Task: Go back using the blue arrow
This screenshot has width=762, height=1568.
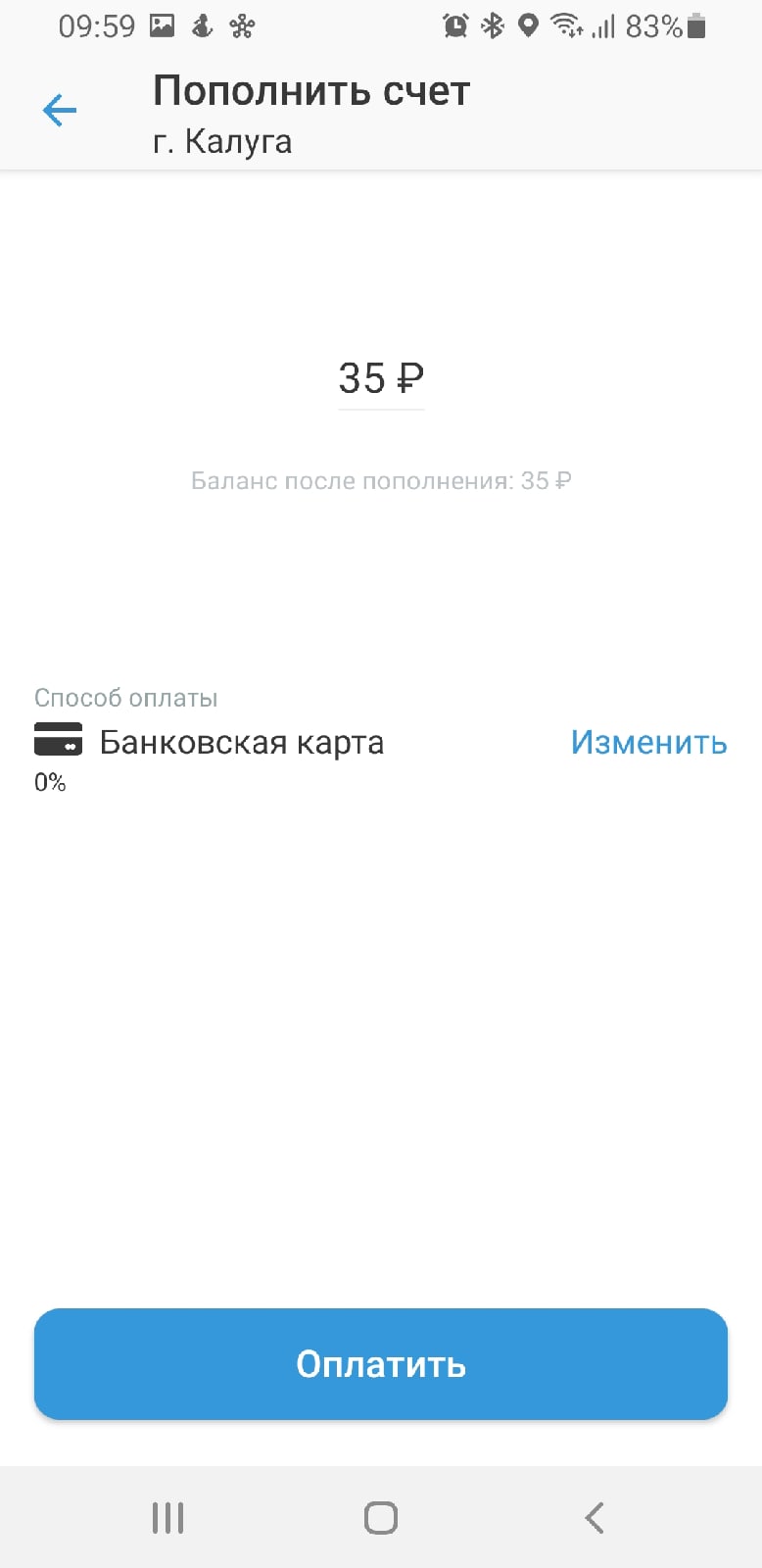Action: [60, 110]
